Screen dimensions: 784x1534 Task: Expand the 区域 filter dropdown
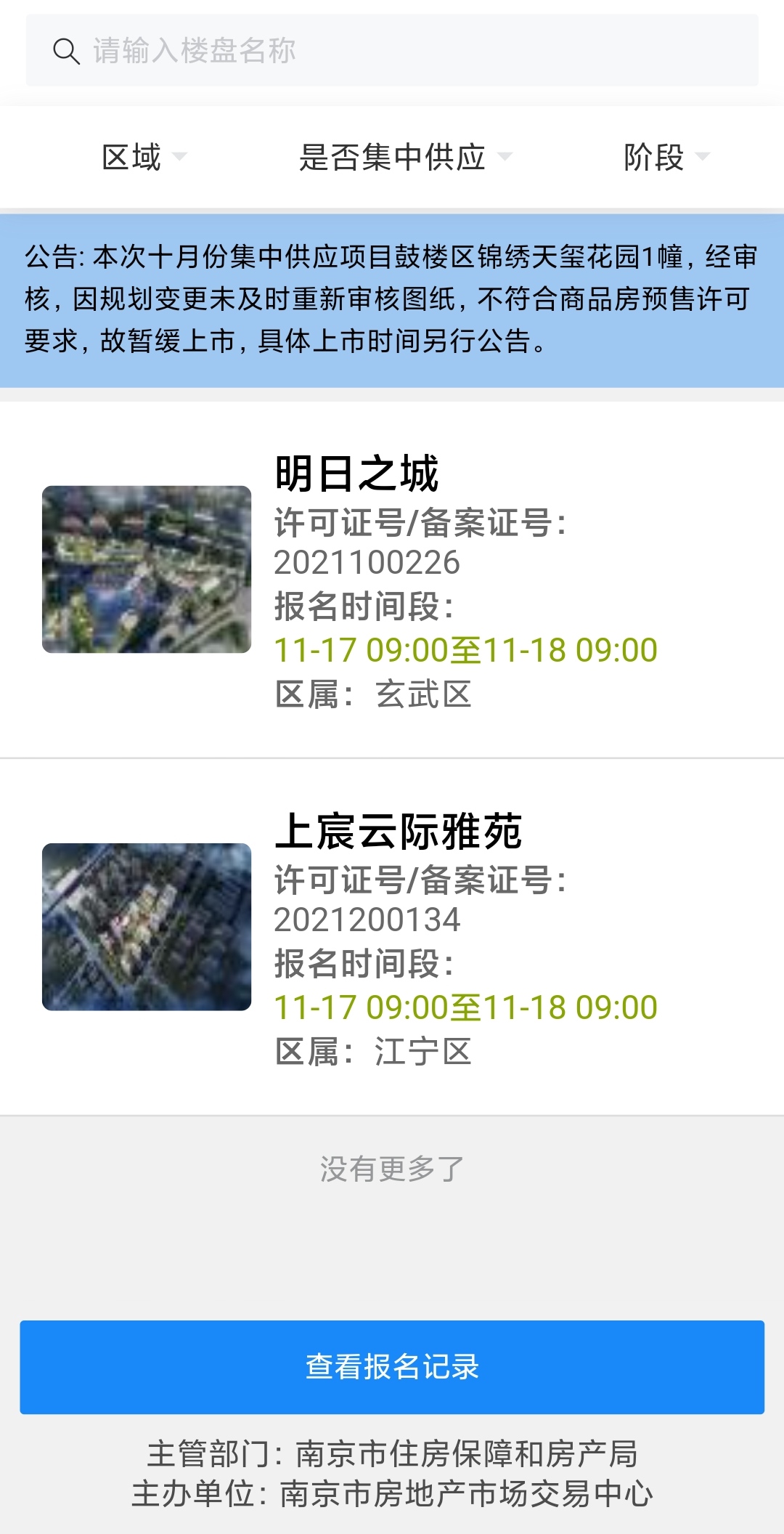pyautogui.click(x=144, y=157)
